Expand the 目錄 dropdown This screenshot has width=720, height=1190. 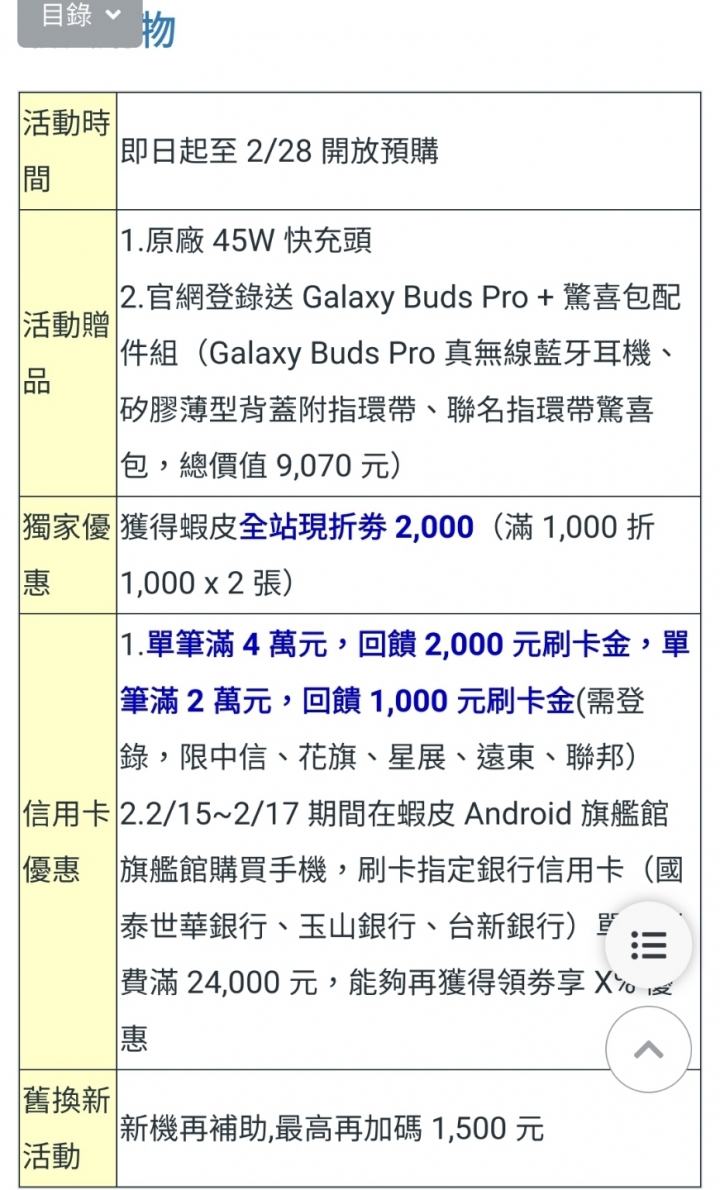(x=80, y=20)
